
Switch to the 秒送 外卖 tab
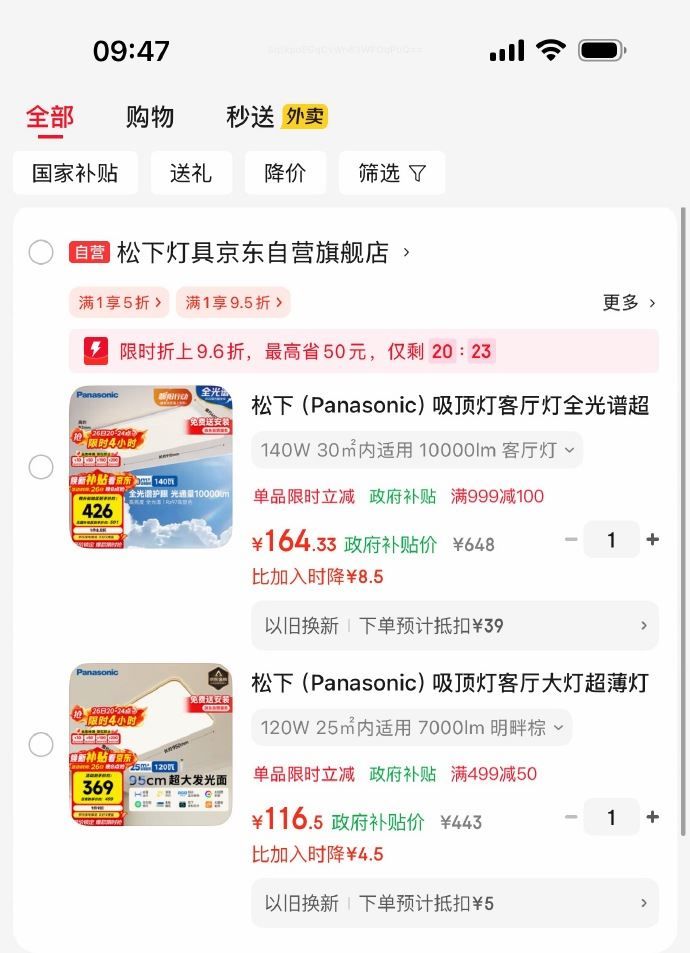coord(276,117)
